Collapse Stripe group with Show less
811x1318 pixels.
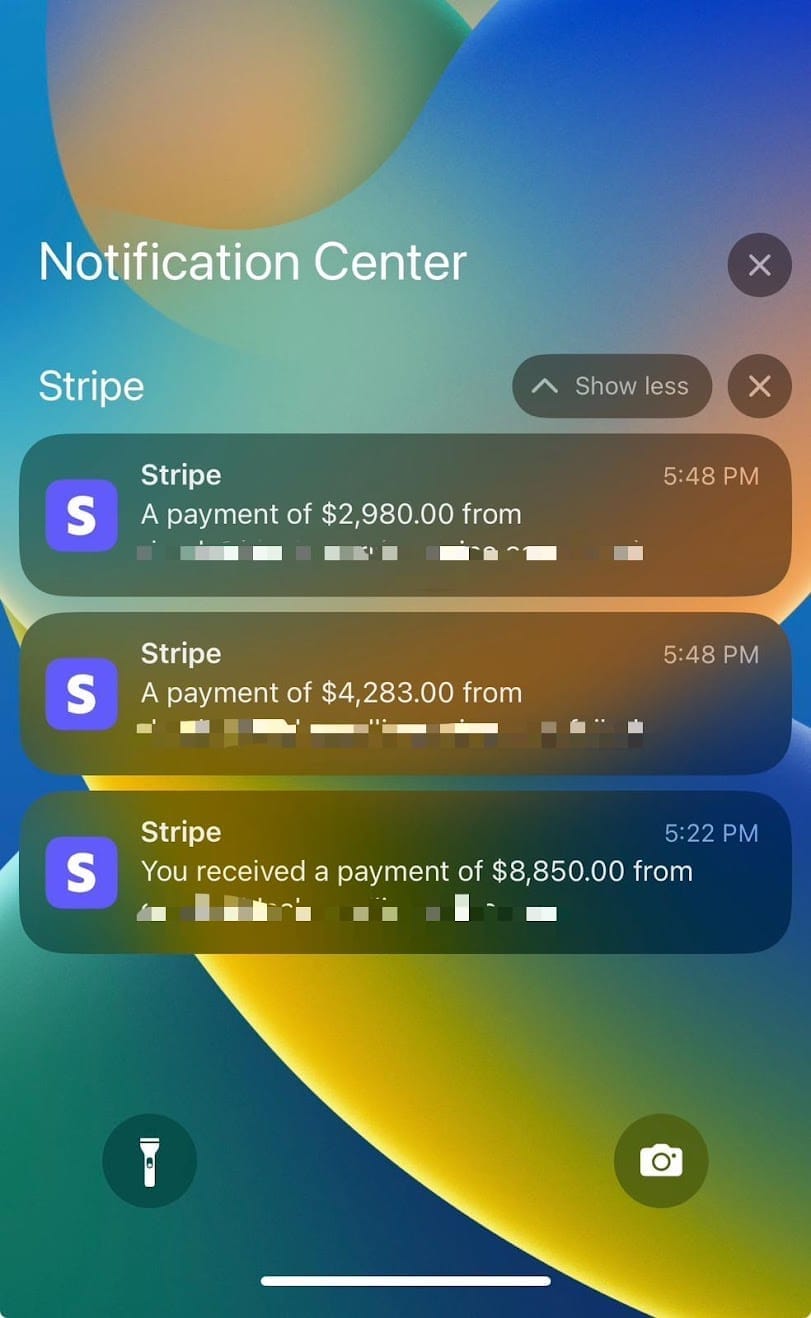click(612, 386)
